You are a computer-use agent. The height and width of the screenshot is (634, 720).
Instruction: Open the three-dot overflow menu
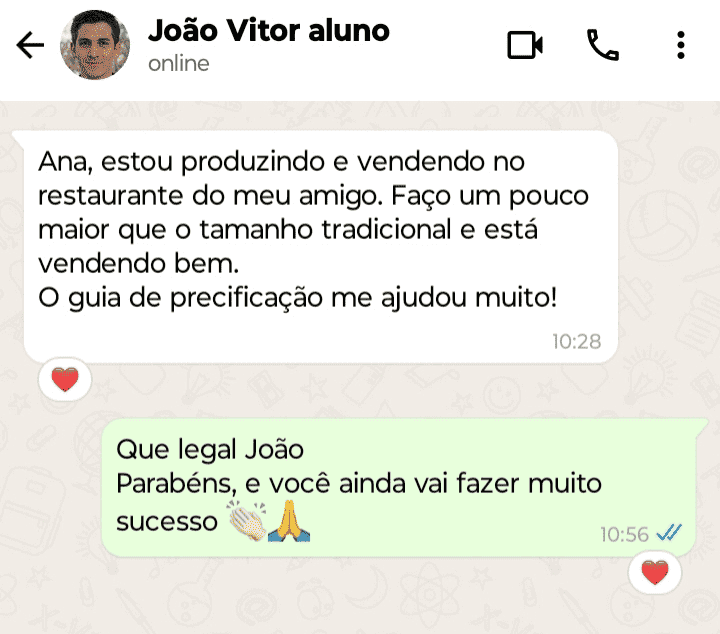(x=681, y=46)
